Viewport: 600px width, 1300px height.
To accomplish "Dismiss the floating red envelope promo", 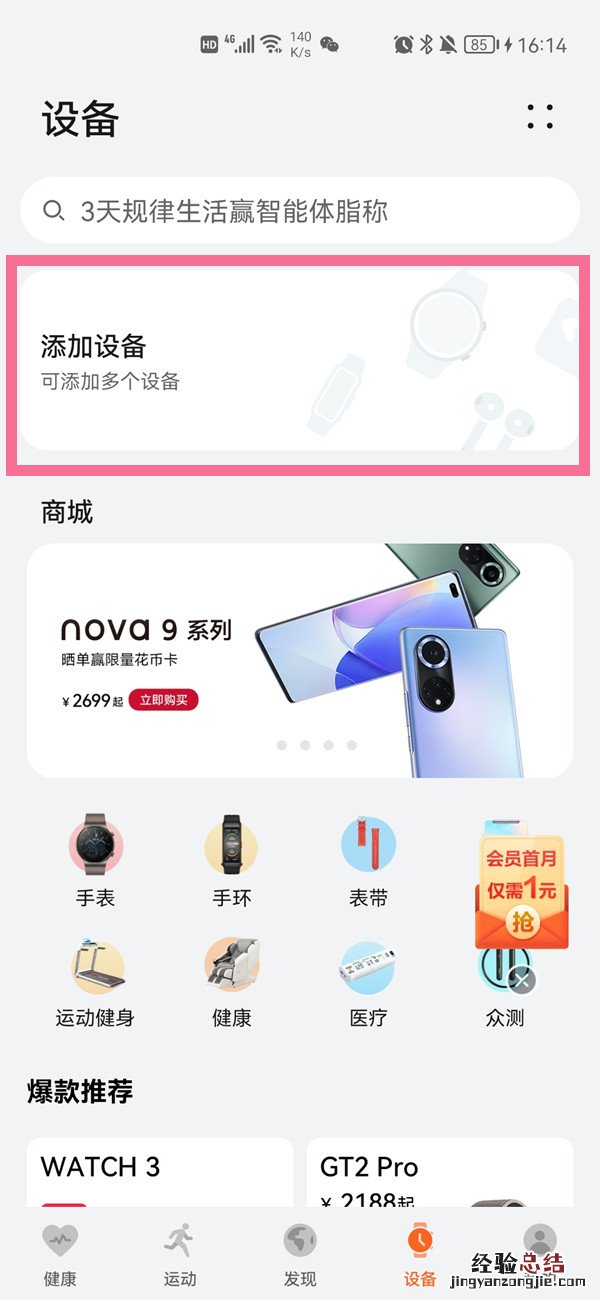I will click(x=521, y=981).
